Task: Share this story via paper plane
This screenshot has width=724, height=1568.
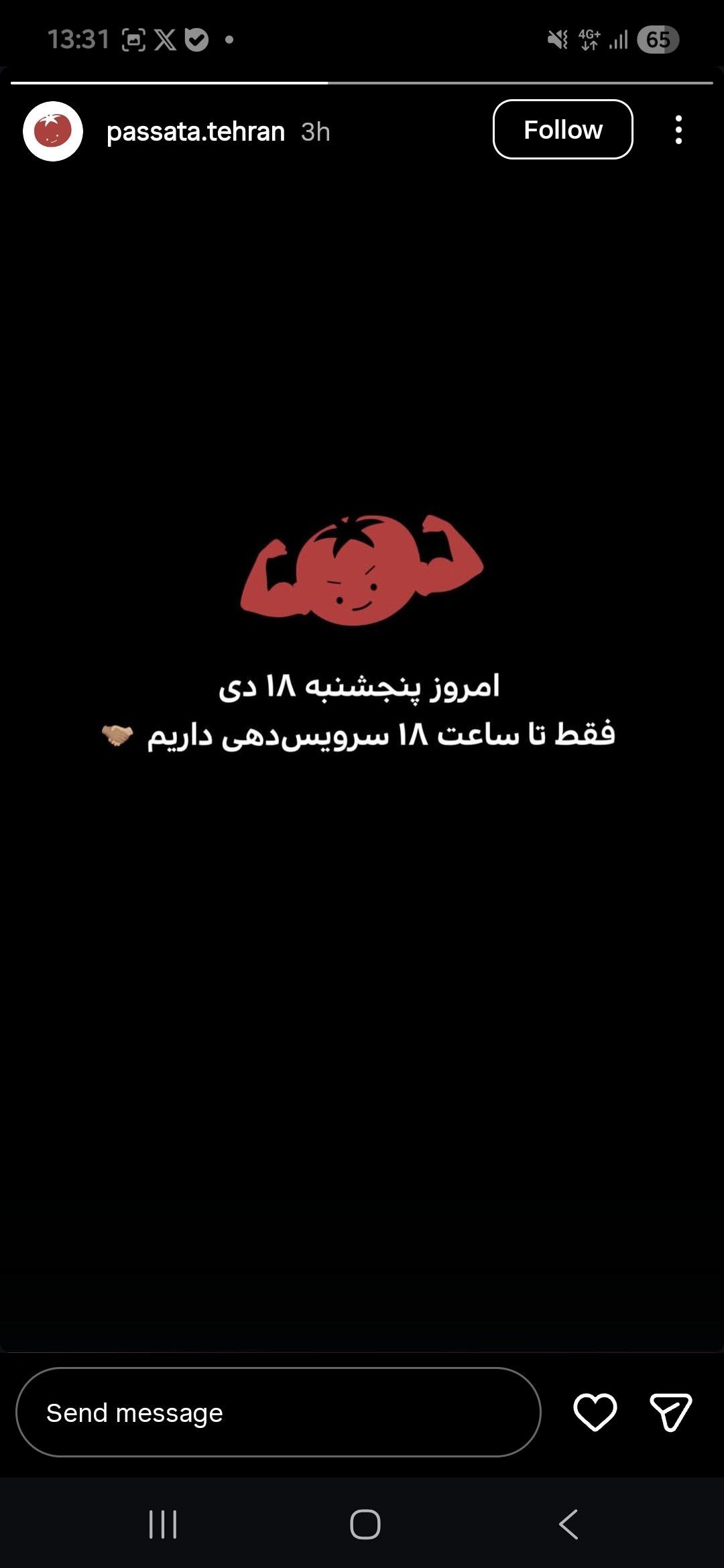Action: pyautogui.click(x=670, y=1411)
